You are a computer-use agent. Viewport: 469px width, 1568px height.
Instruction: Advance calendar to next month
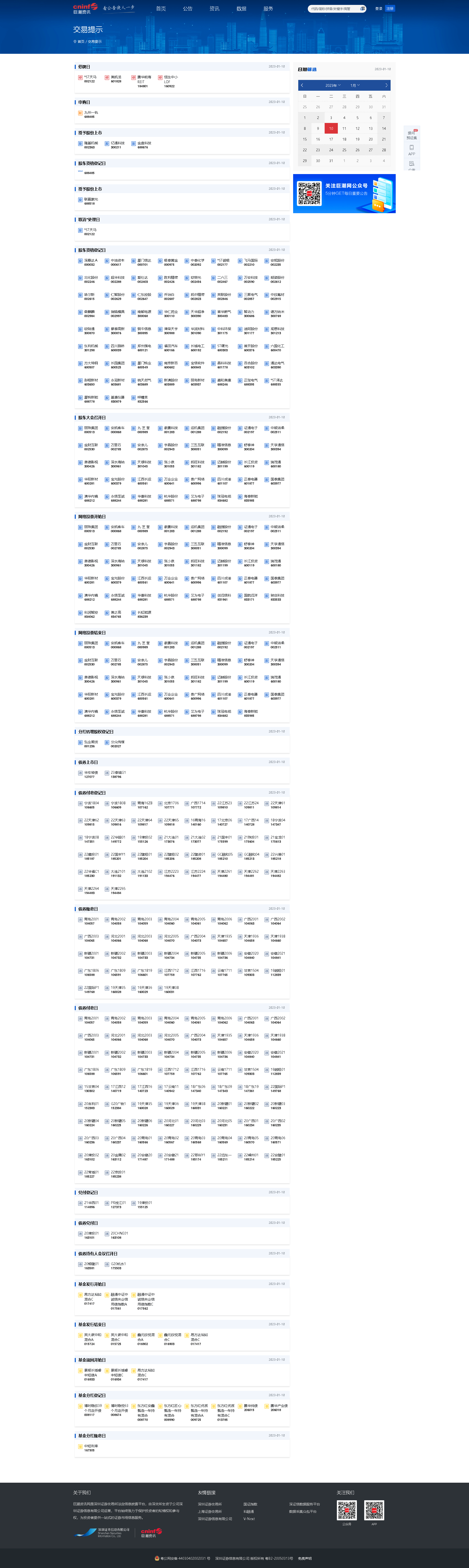(x=386, y=85)
